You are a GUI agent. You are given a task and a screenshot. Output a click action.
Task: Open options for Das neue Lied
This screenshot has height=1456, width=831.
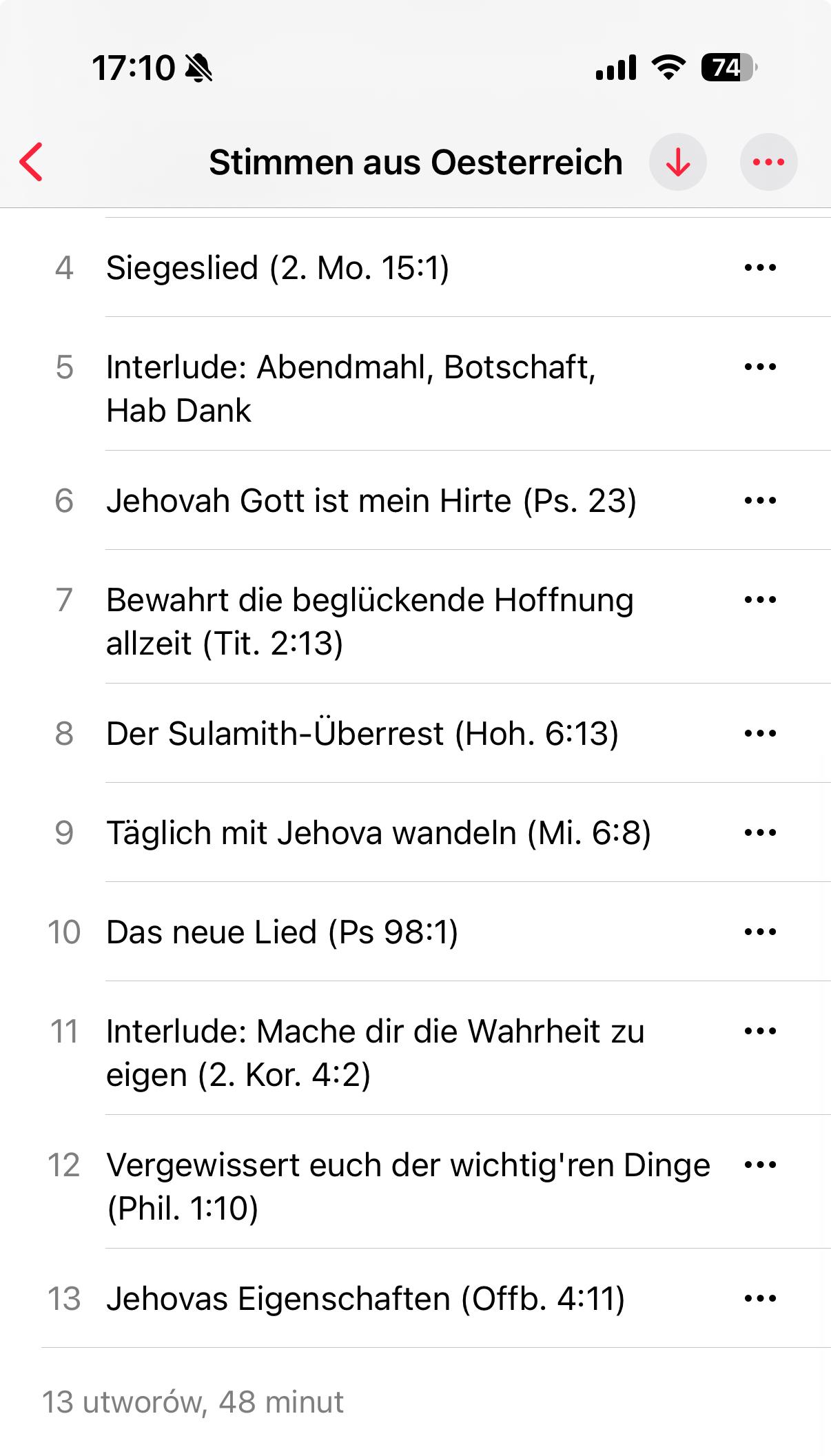tap(760, 932)
